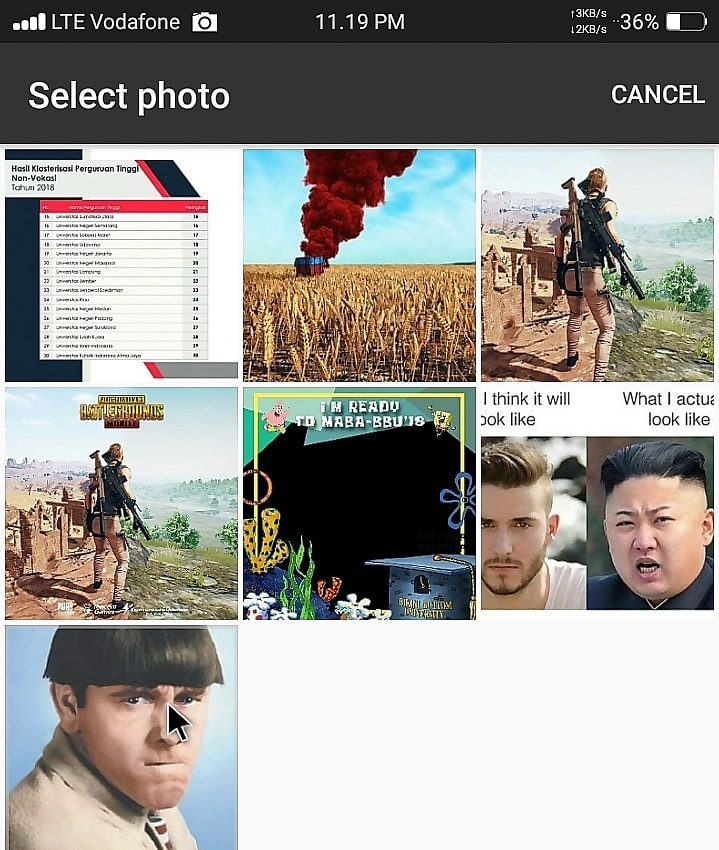Choose the red smoke wheat field photo
The width and height of the screenshot is (719, 850).
359,265
